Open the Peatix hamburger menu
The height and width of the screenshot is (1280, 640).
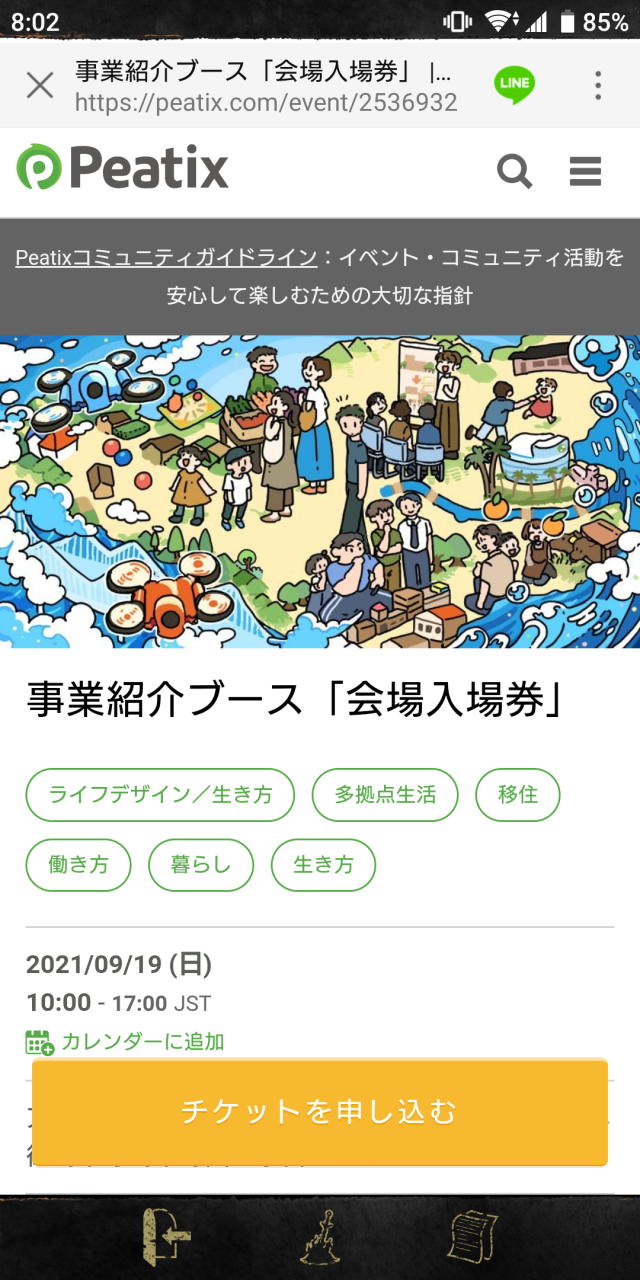pyautogui.click(x=586, y=172)
